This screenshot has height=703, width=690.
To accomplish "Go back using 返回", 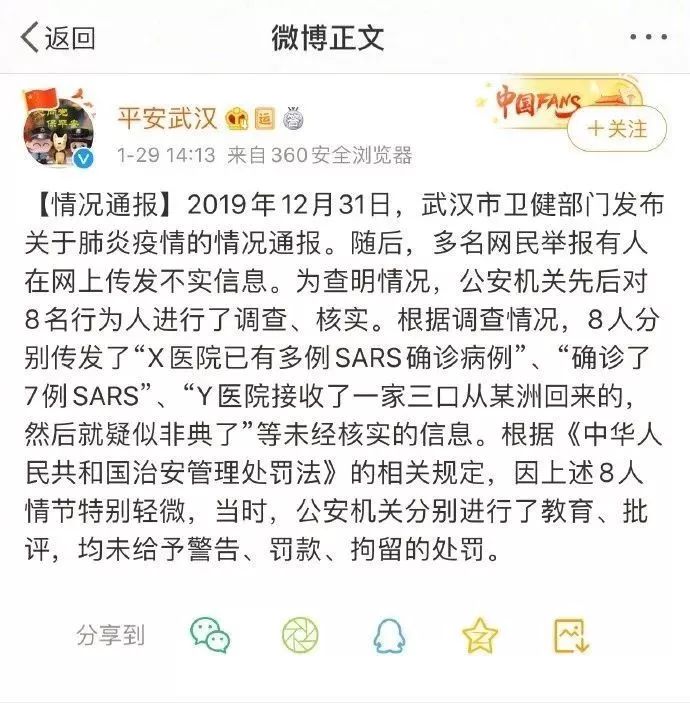I will click(x=58, y=38).
